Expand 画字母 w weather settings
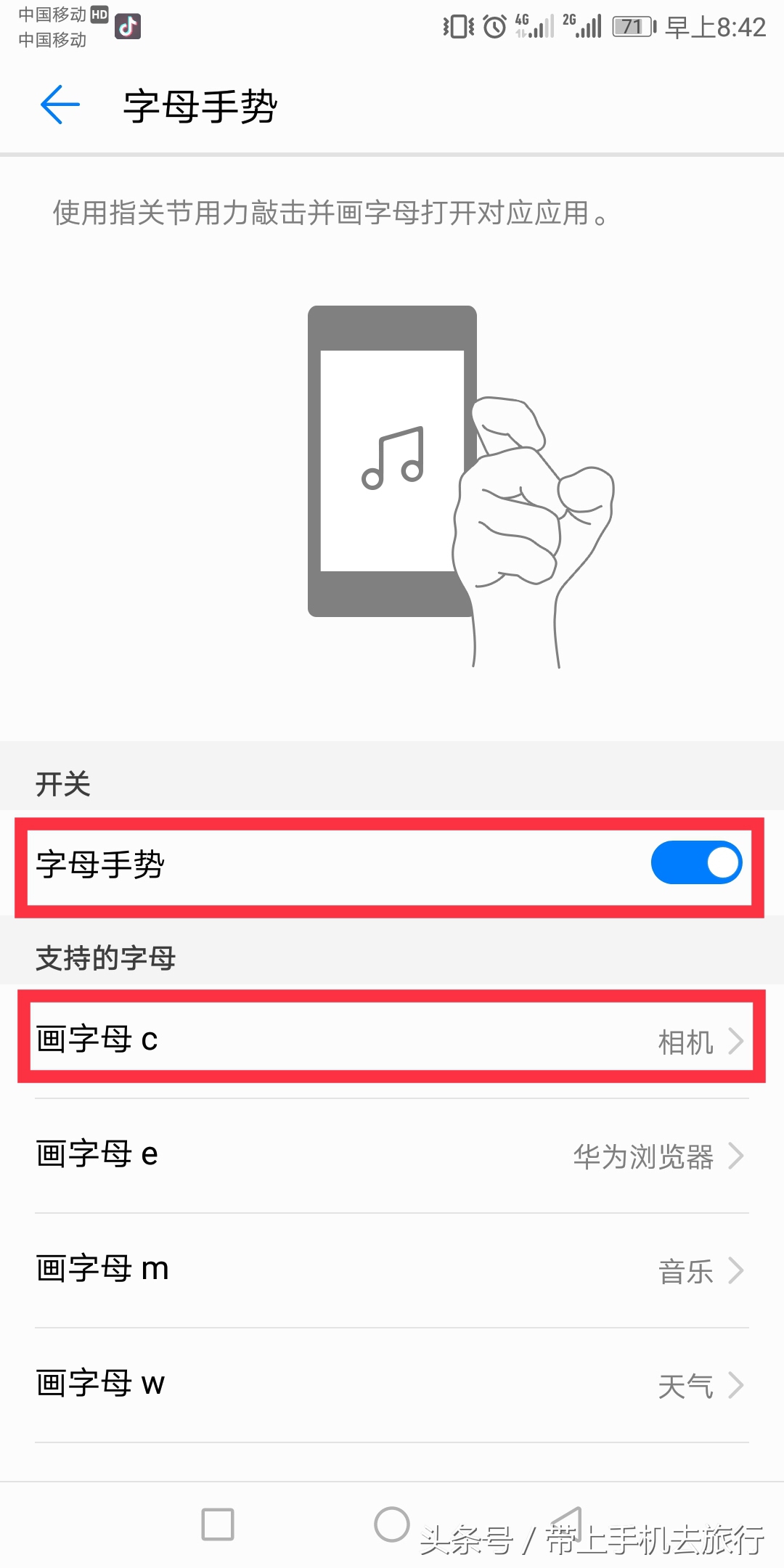784x1568 pixels. point(392,1383)
